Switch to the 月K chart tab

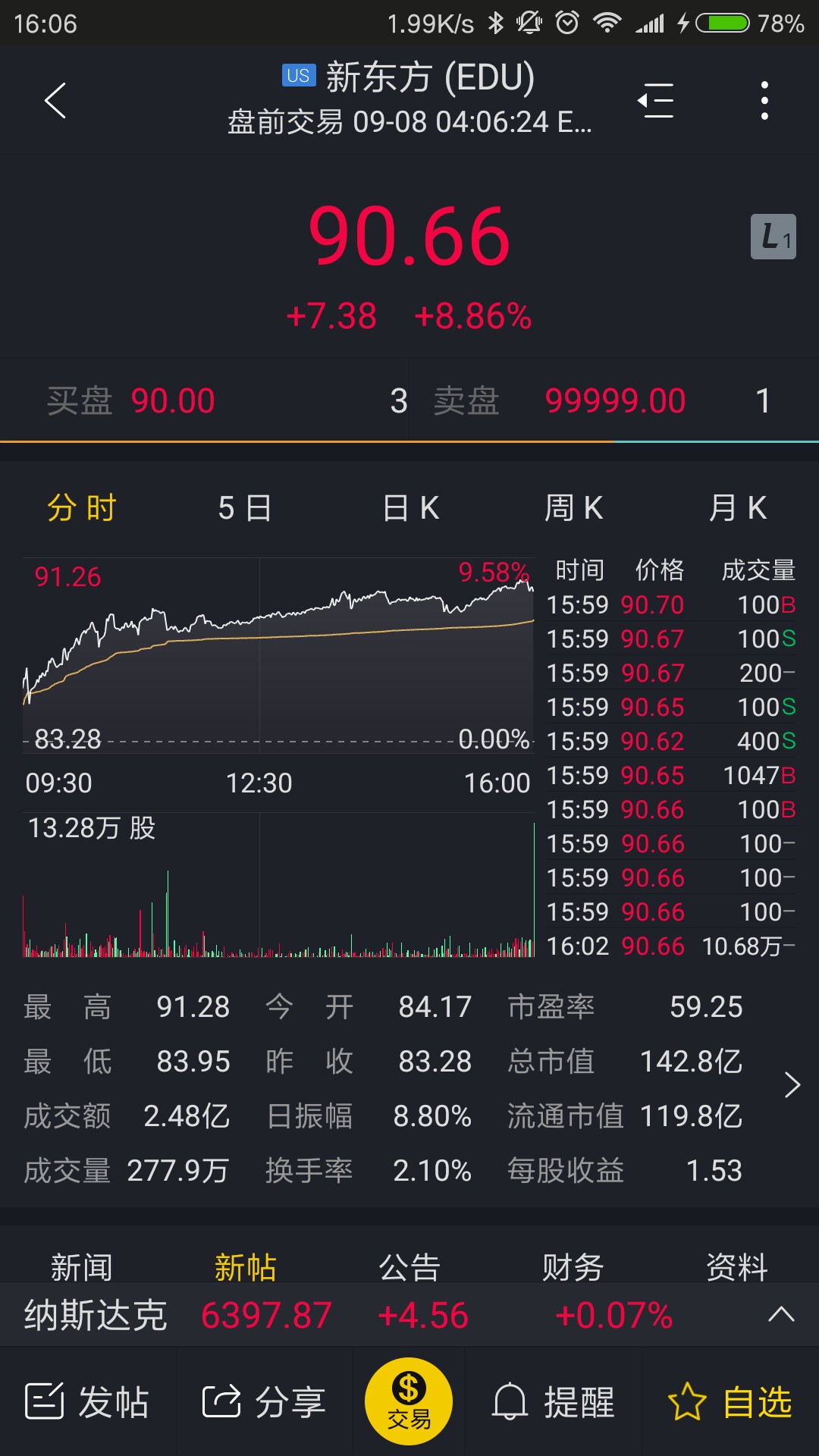[x=738, y=508]
